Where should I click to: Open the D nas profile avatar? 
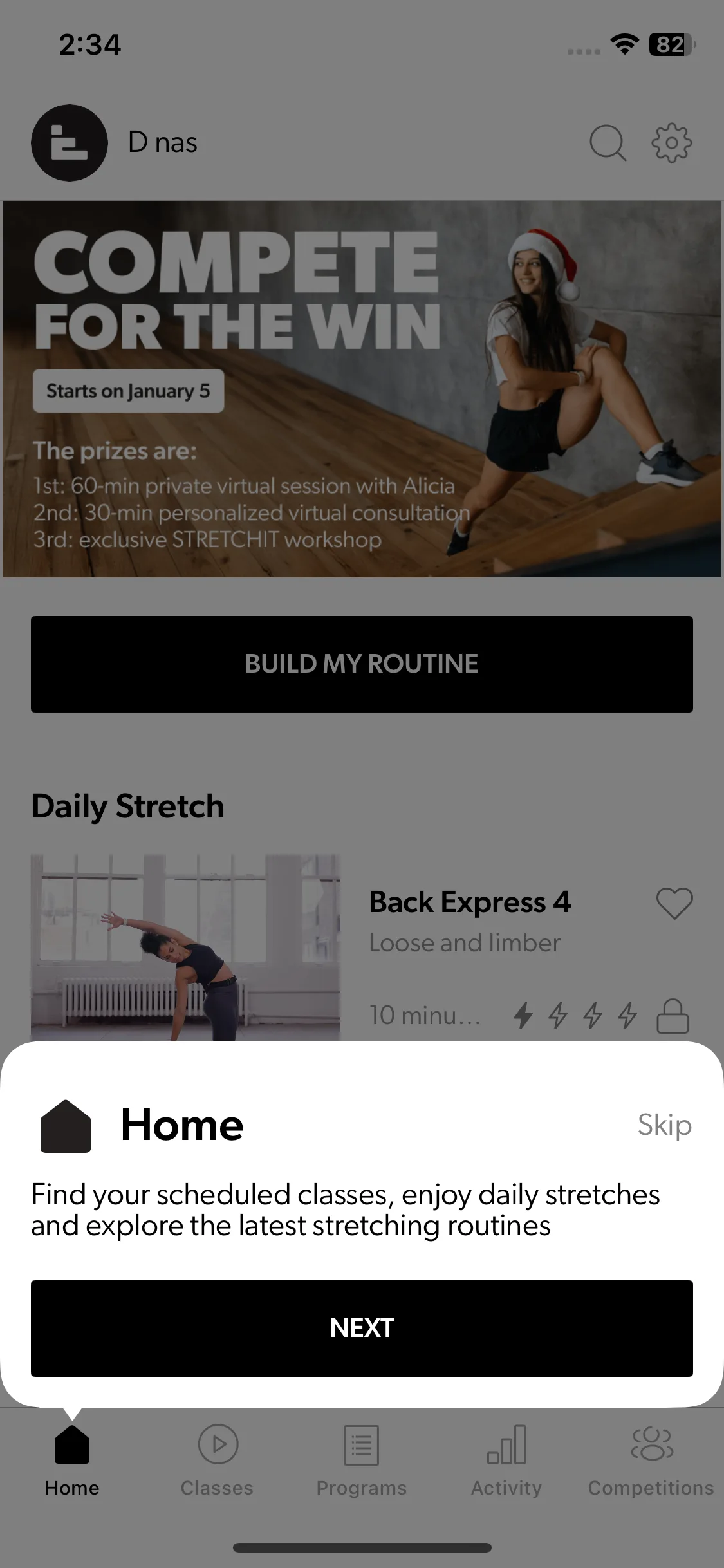pos(70,142)
